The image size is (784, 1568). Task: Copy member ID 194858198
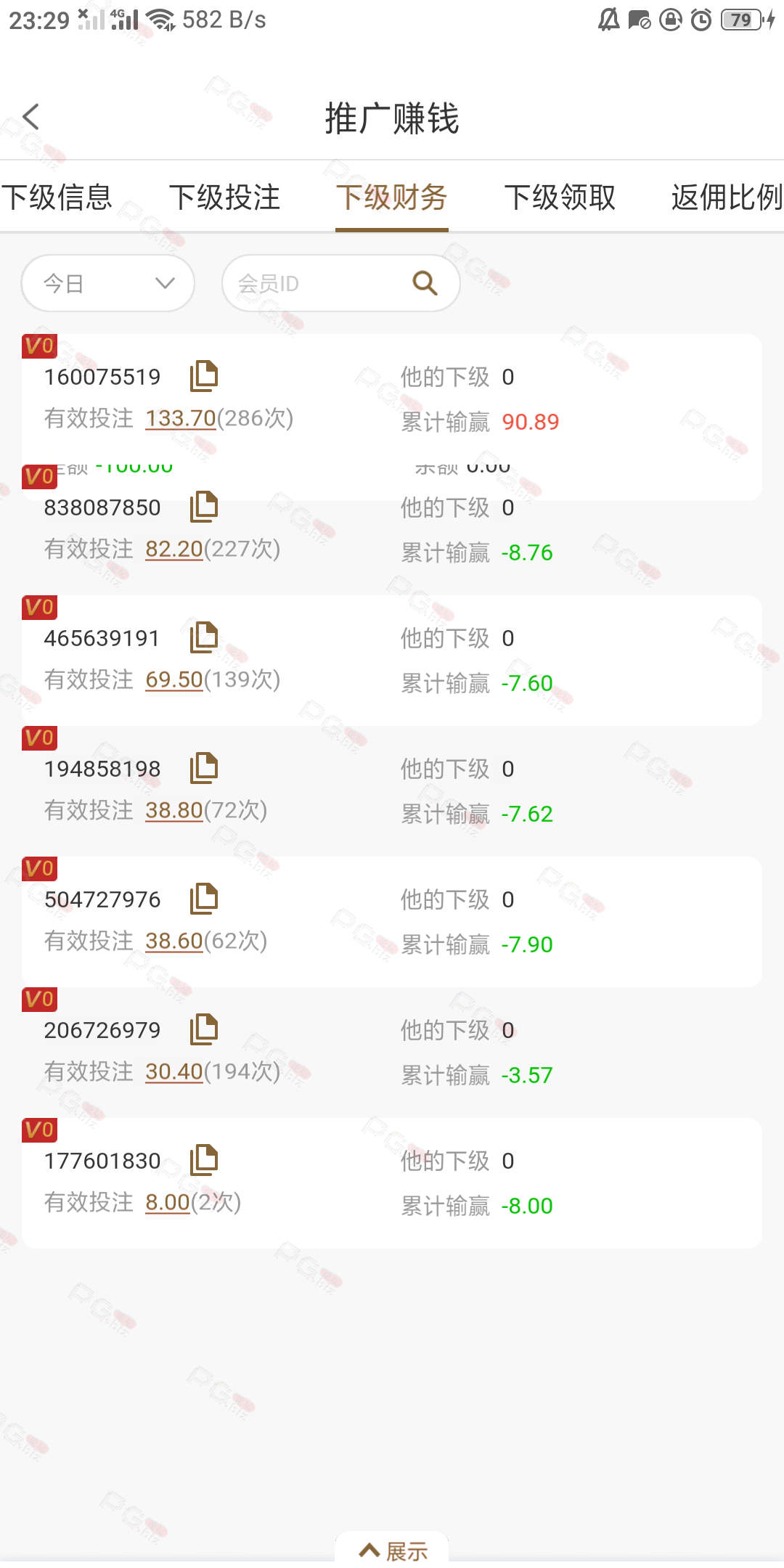pyautogui.click(x=204, y=768)
